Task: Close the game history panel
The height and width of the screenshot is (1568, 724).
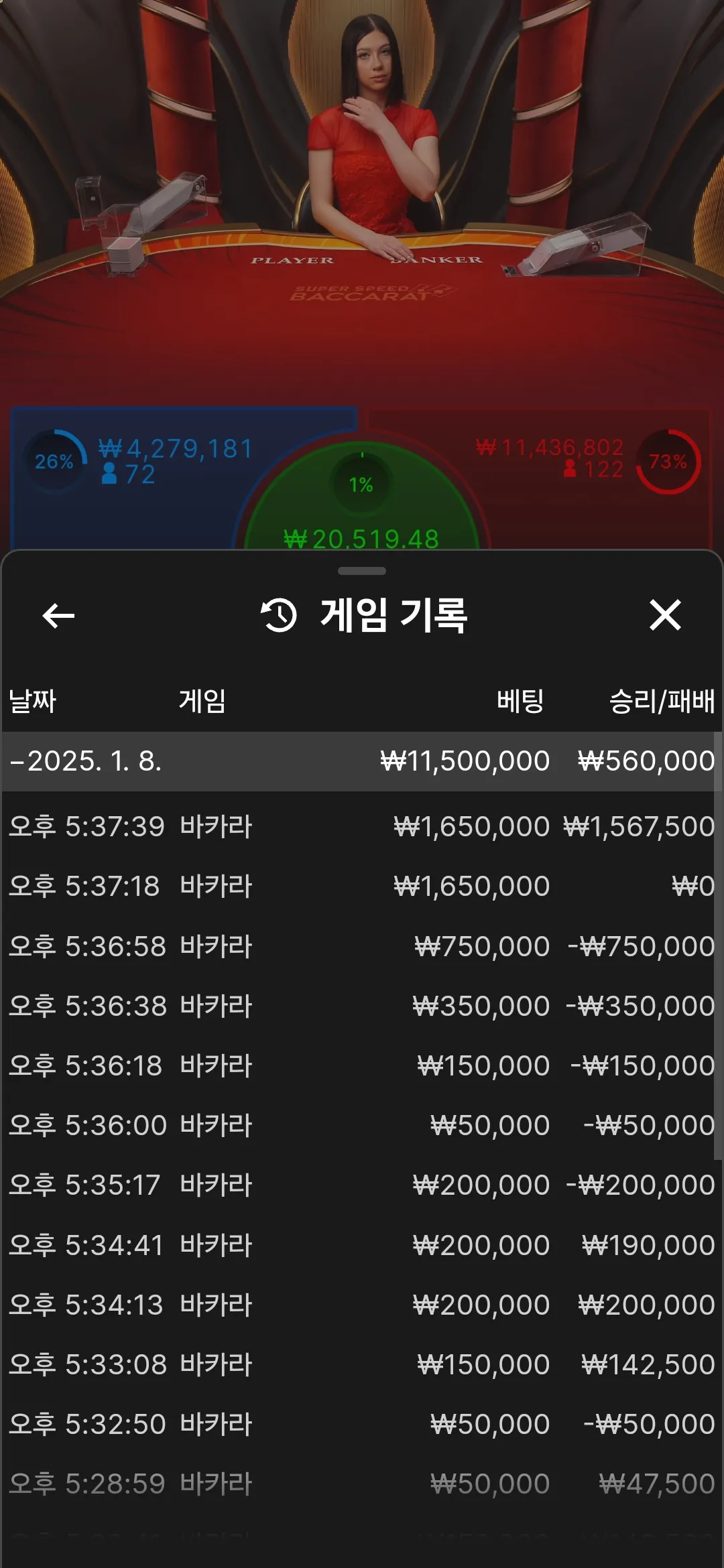Action: point(665,615)
